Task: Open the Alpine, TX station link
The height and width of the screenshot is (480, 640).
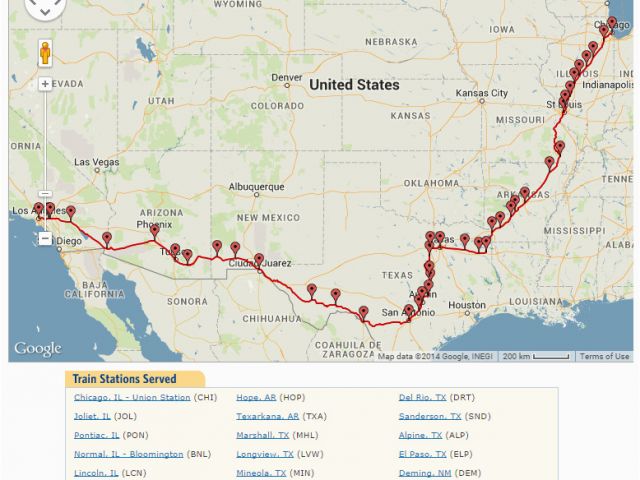Action: pyautogui.click(x=420, y=435)
